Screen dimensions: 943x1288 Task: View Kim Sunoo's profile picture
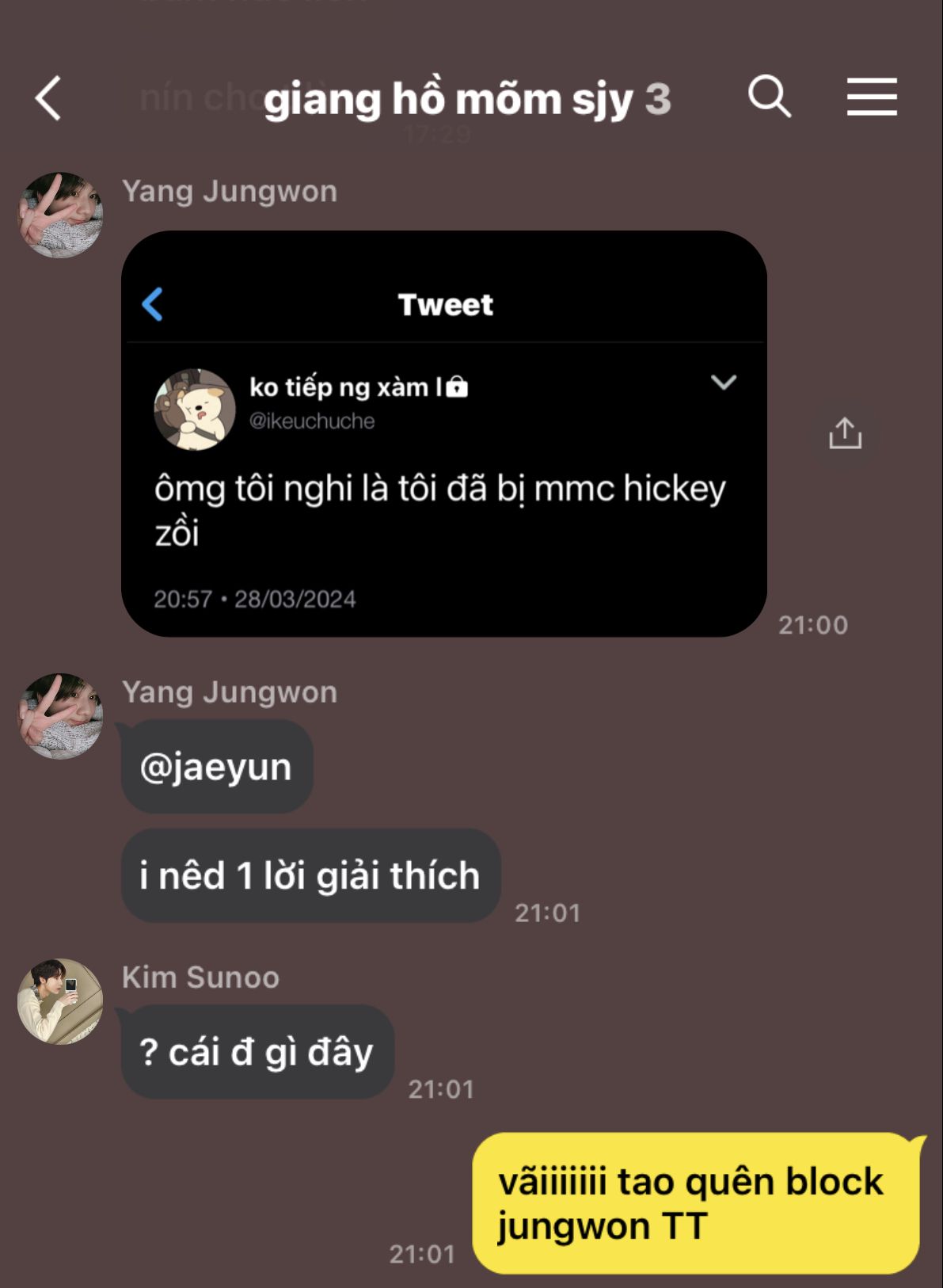[x=60, y=1001]
